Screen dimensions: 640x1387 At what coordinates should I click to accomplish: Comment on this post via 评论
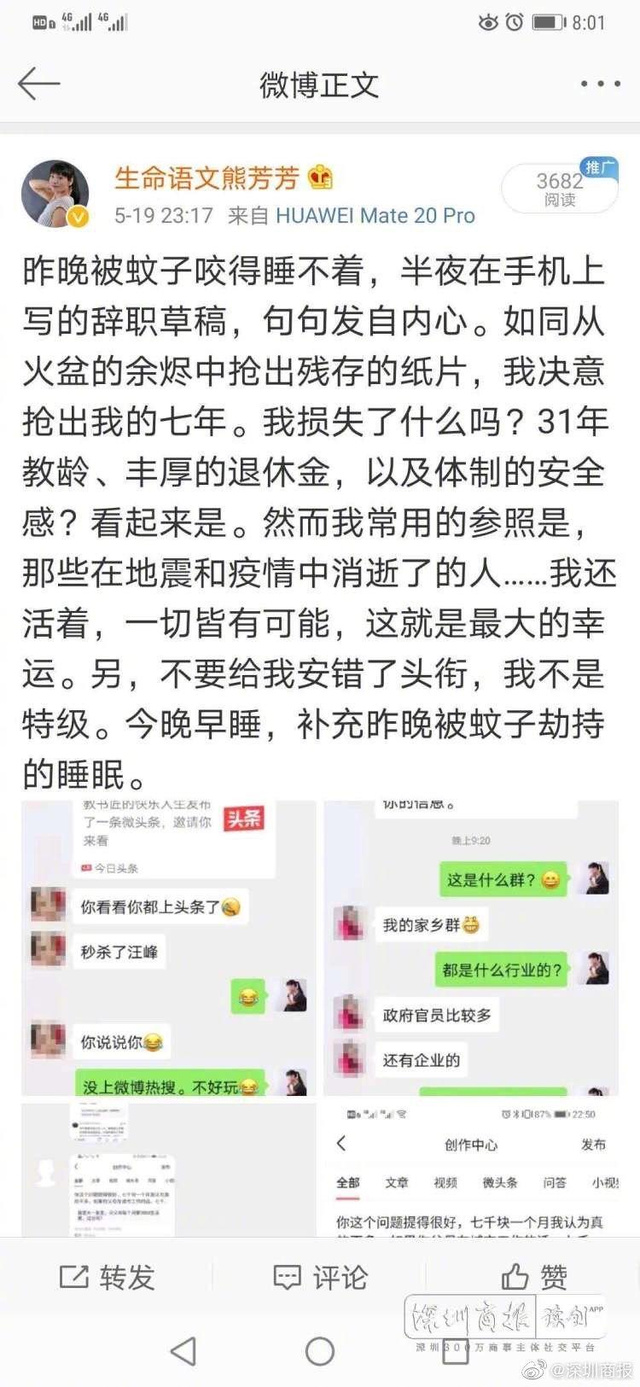click(x=320, y=1277)
